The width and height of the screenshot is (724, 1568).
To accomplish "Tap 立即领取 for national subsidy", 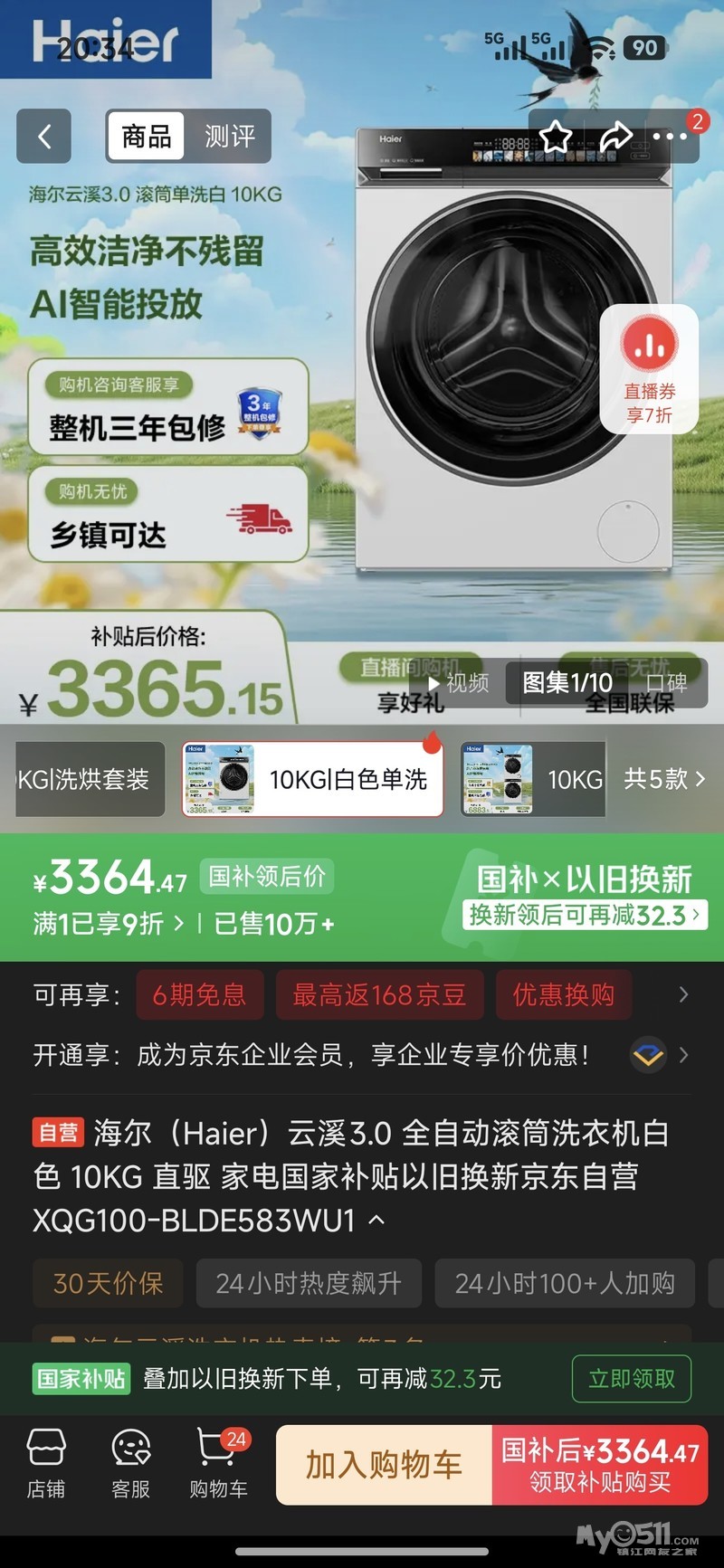I will pos(631,1379).
